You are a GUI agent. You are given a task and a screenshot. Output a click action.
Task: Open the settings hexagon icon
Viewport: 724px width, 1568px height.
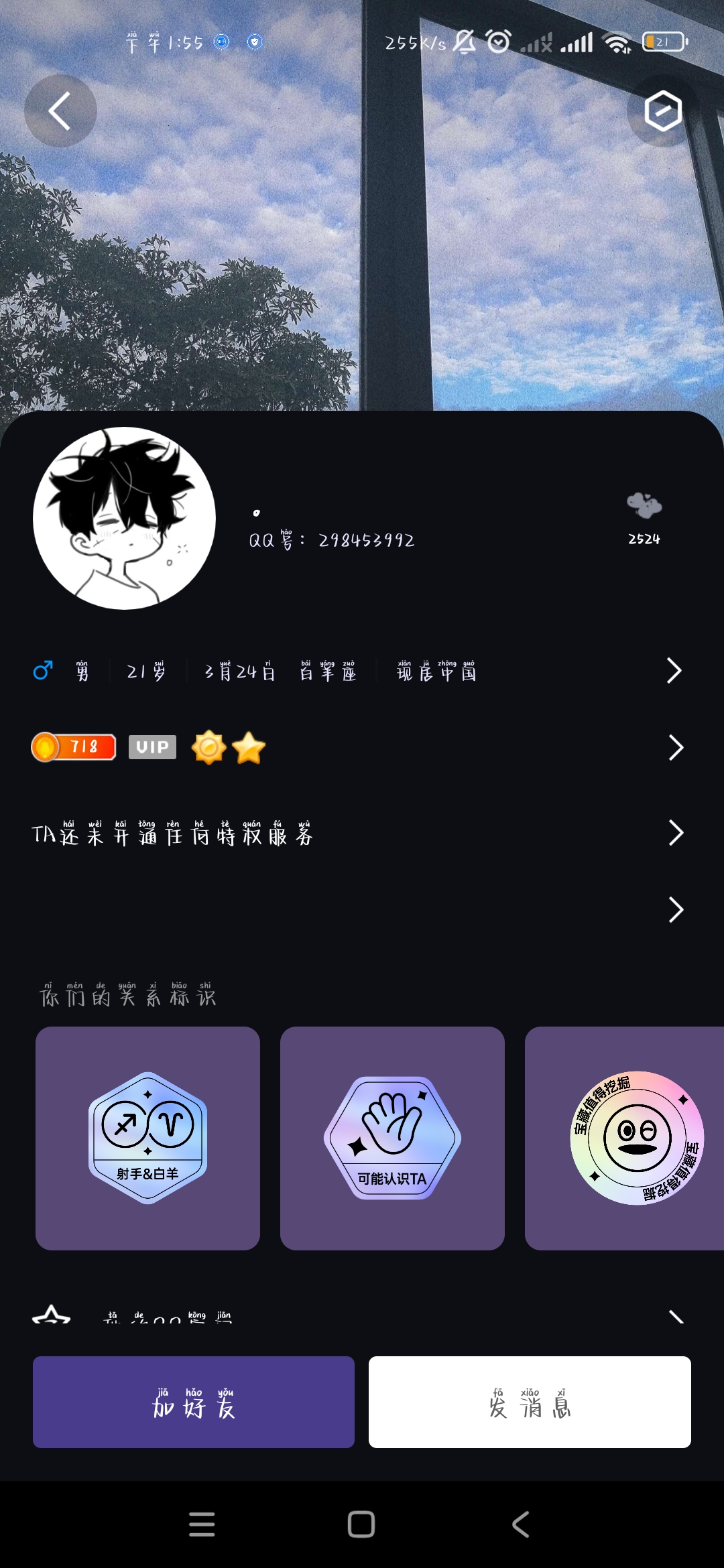click(x=663, y=111)
